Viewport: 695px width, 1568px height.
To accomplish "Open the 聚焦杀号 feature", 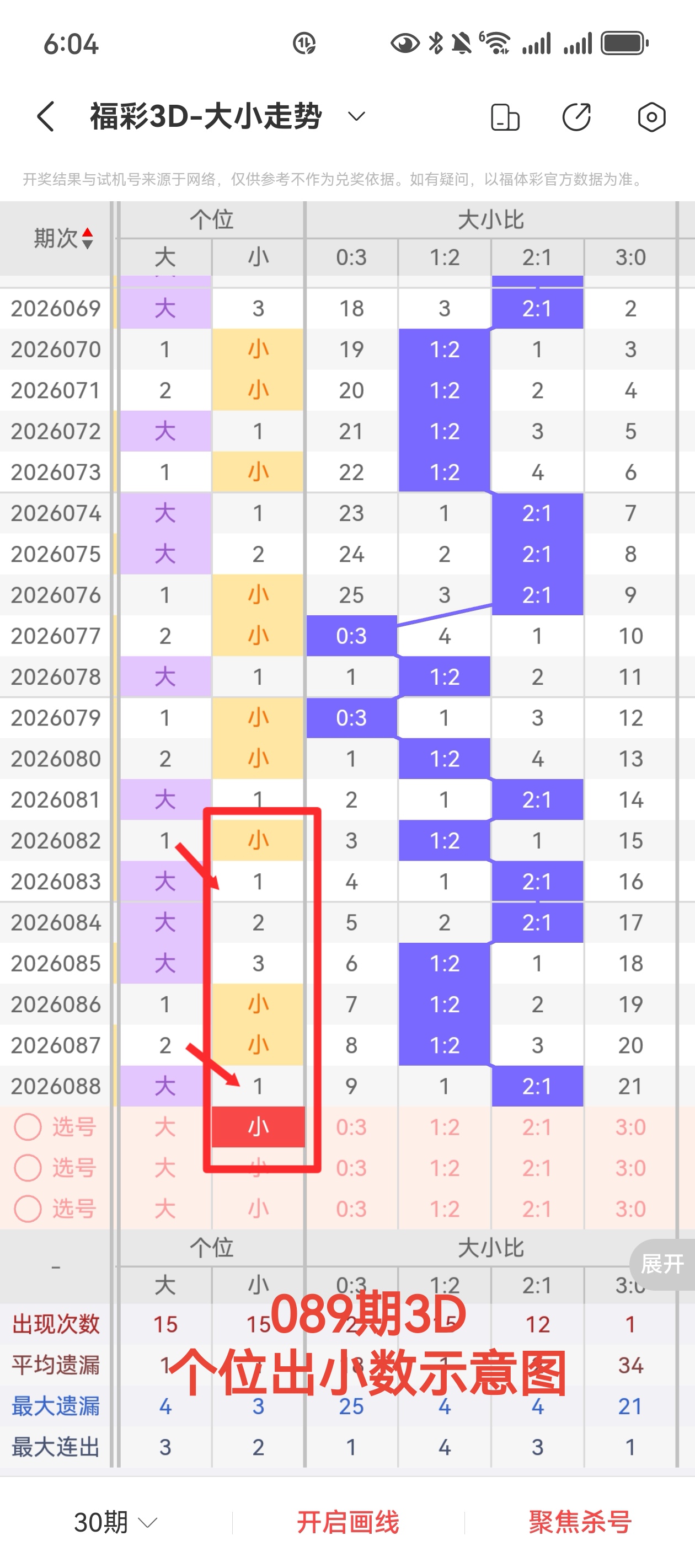I will pyautogui.click(x=580, y=1522).
